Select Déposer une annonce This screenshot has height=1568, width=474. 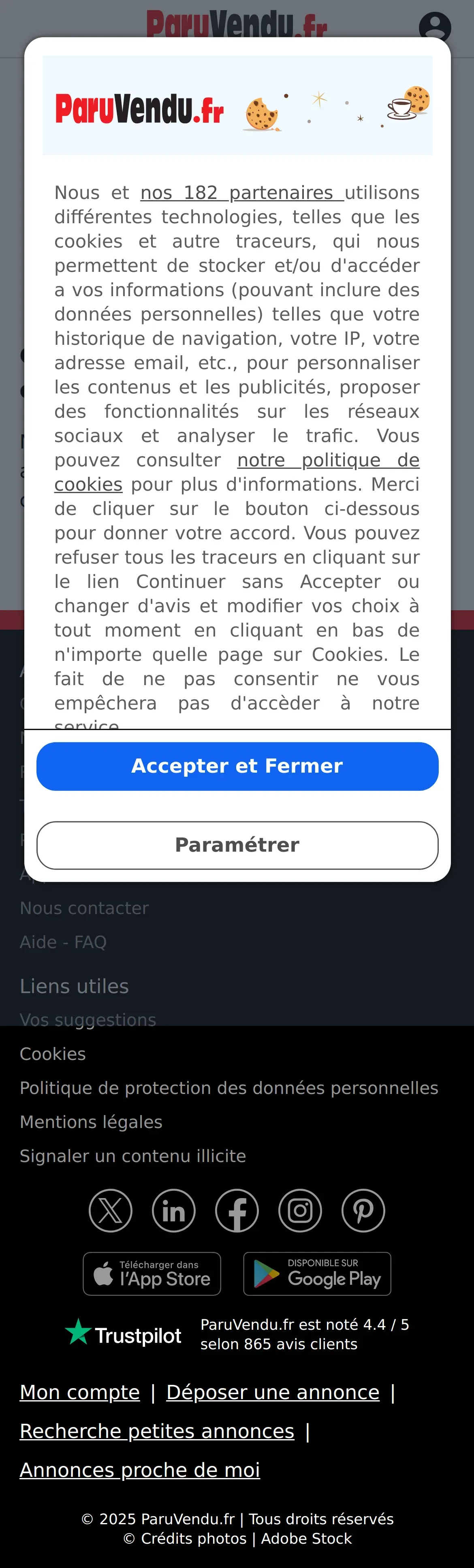tap(273, 1392)
